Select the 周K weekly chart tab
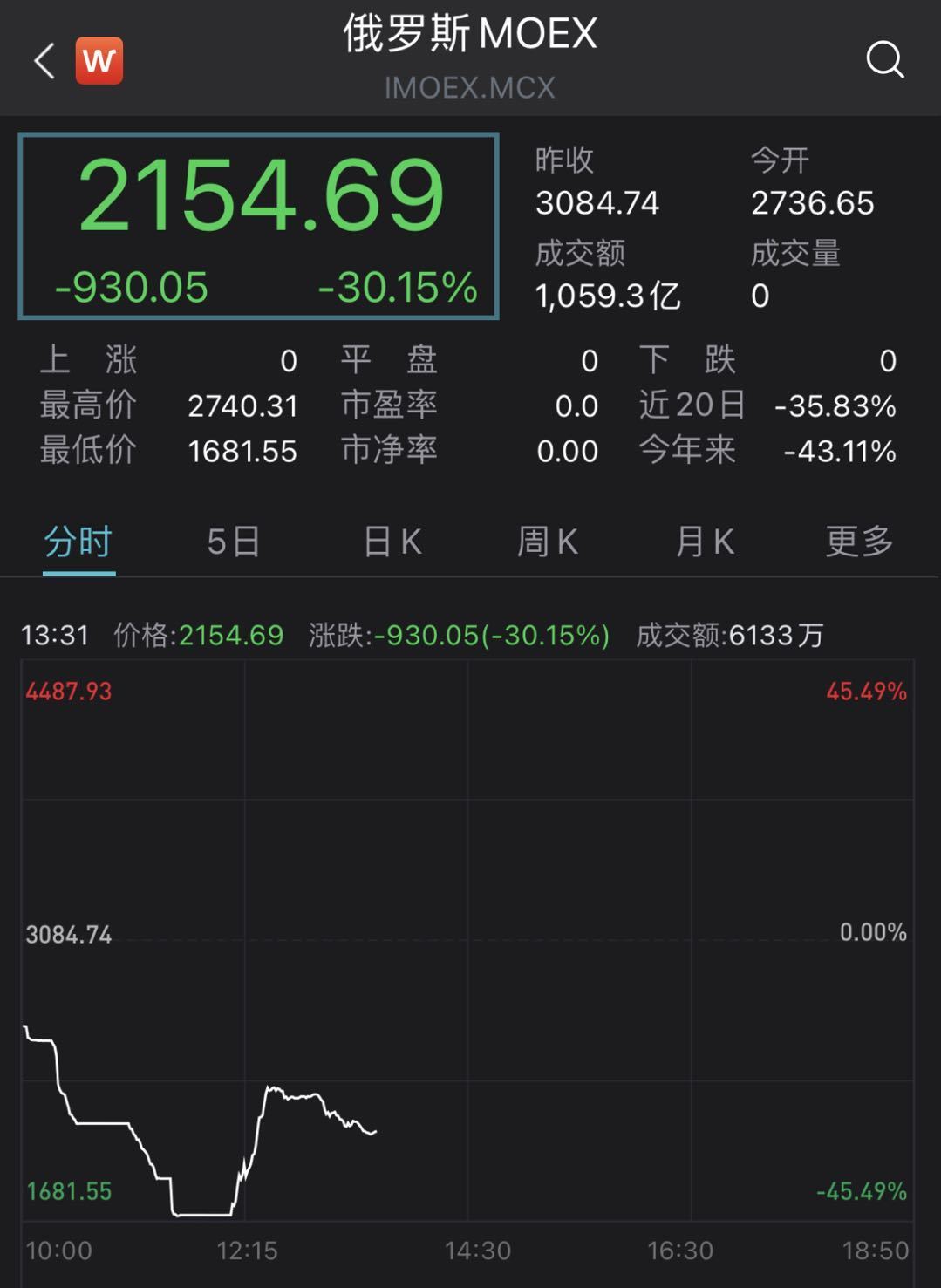The width and height of the screenshot is (941, 1288). 547,542
